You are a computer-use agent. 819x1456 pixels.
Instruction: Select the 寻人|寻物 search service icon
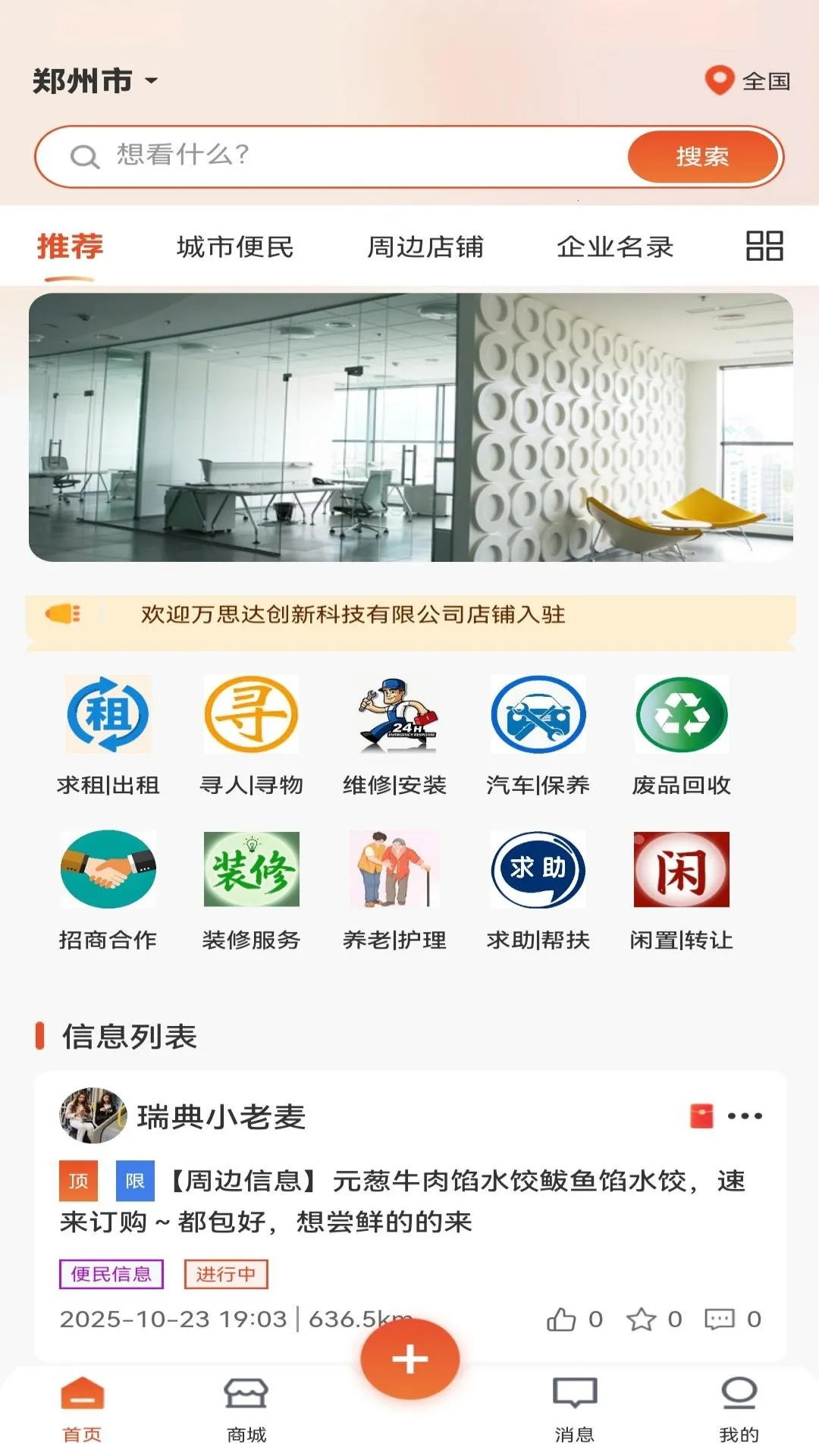[x=252, y=714]
